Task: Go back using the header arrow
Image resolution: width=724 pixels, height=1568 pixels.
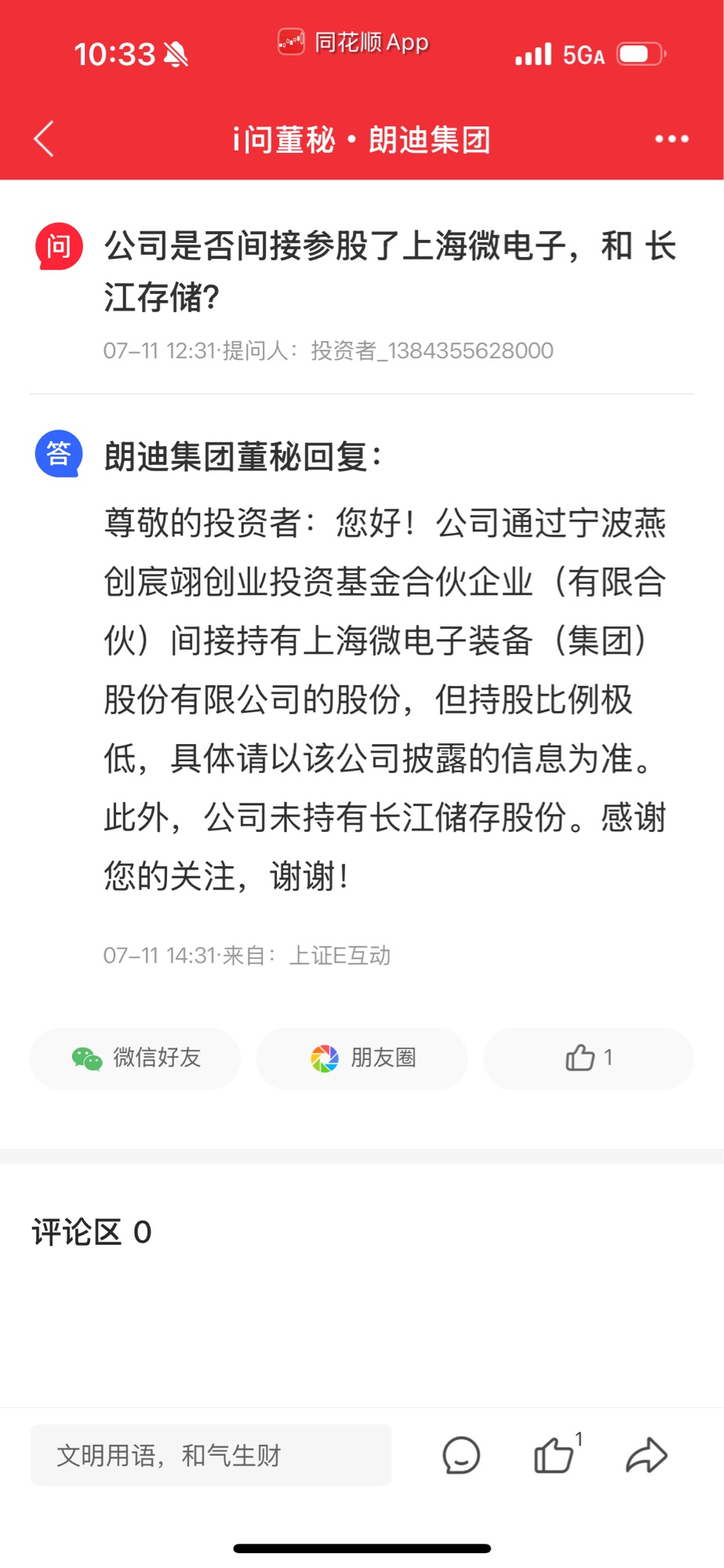Action: point(45,140)
